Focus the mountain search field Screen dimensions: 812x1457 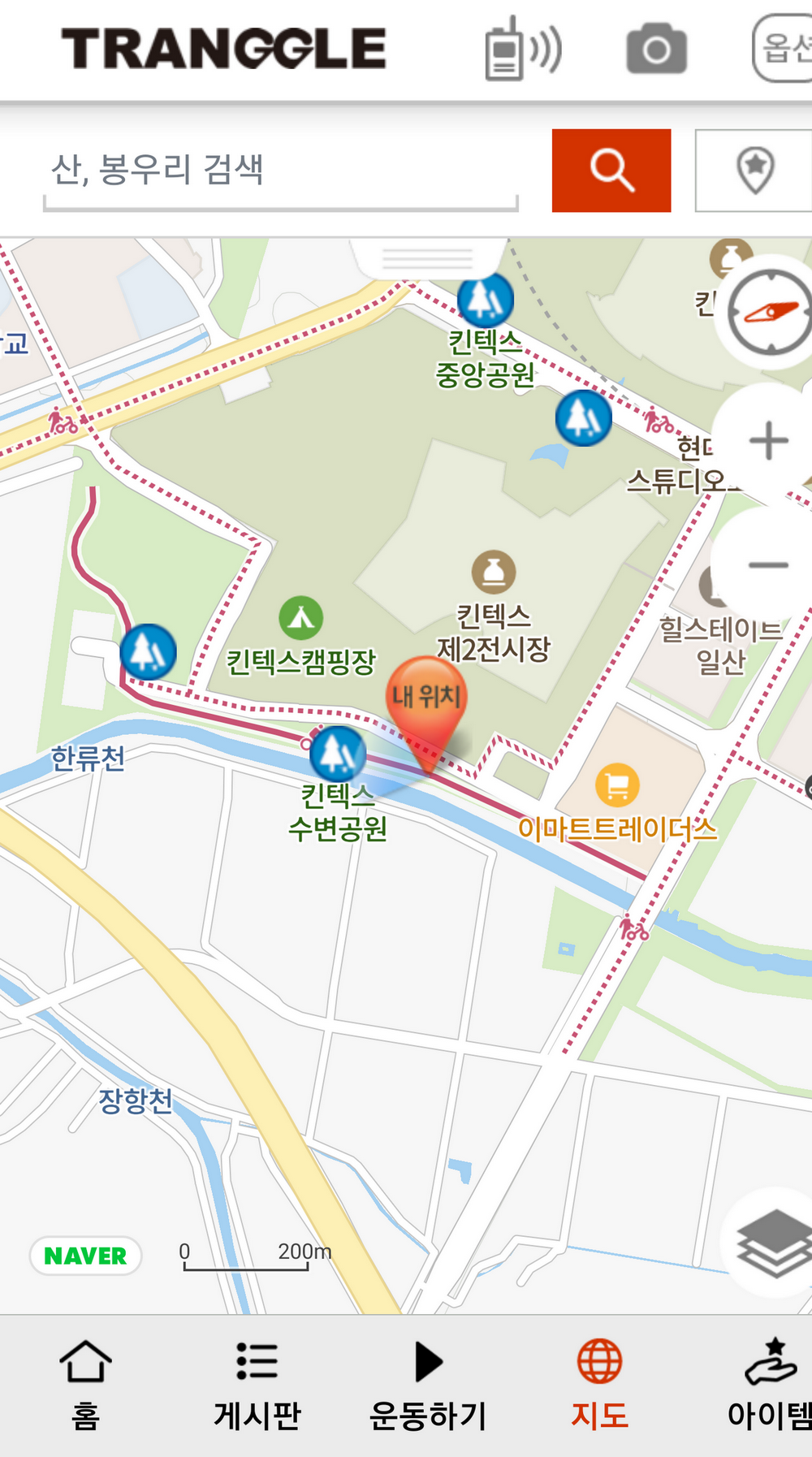tap(280, 171)
